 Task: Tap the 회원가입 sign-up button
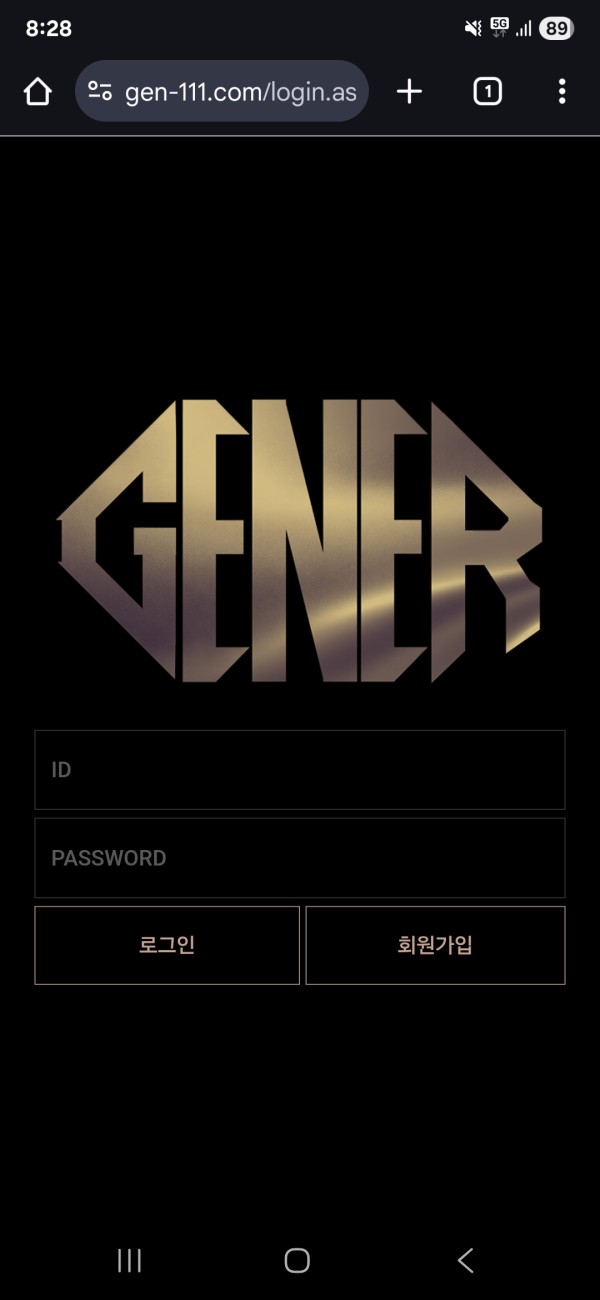(435, 945)
